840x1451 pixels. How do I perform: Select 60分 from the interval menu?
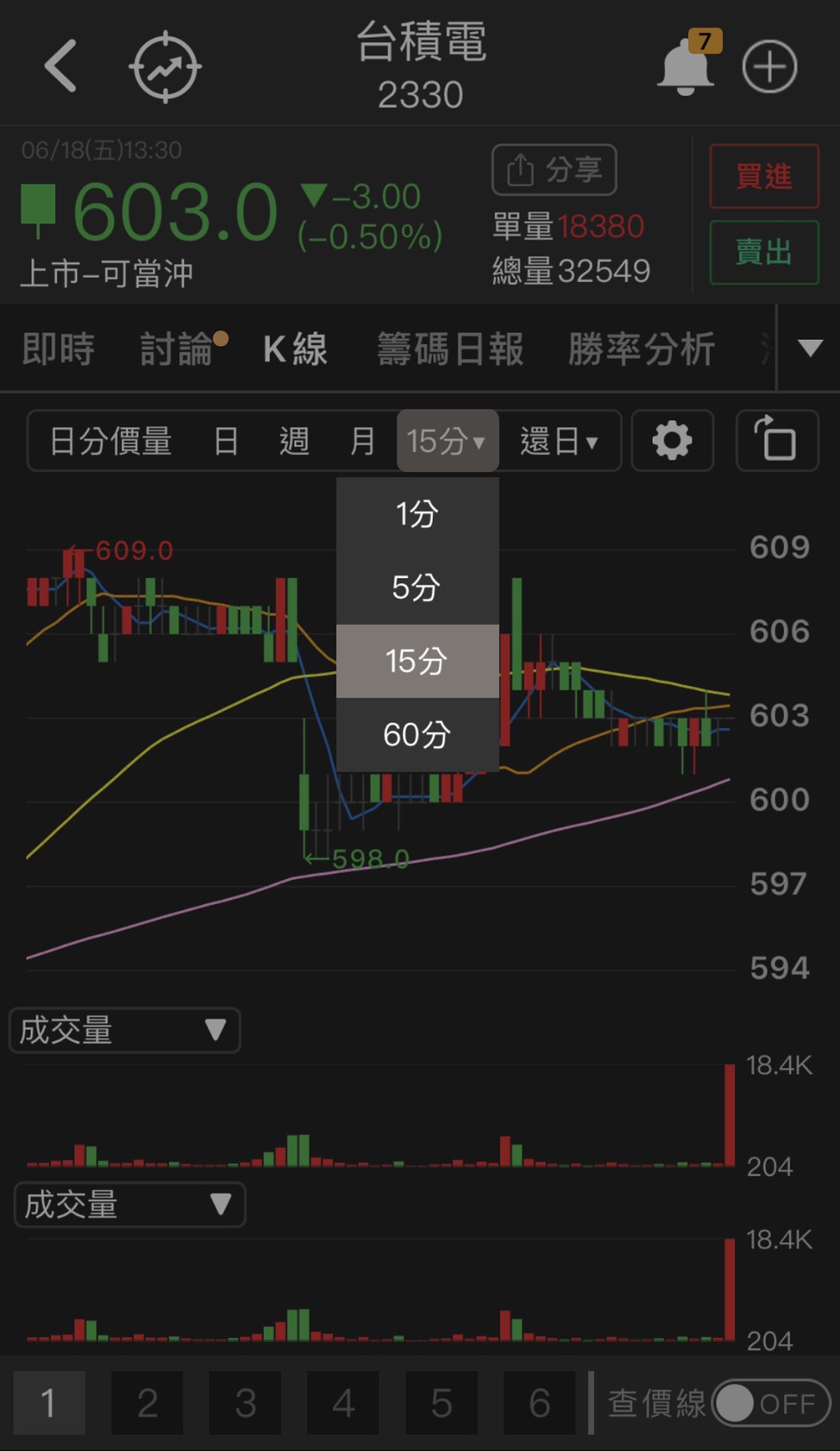417,735
